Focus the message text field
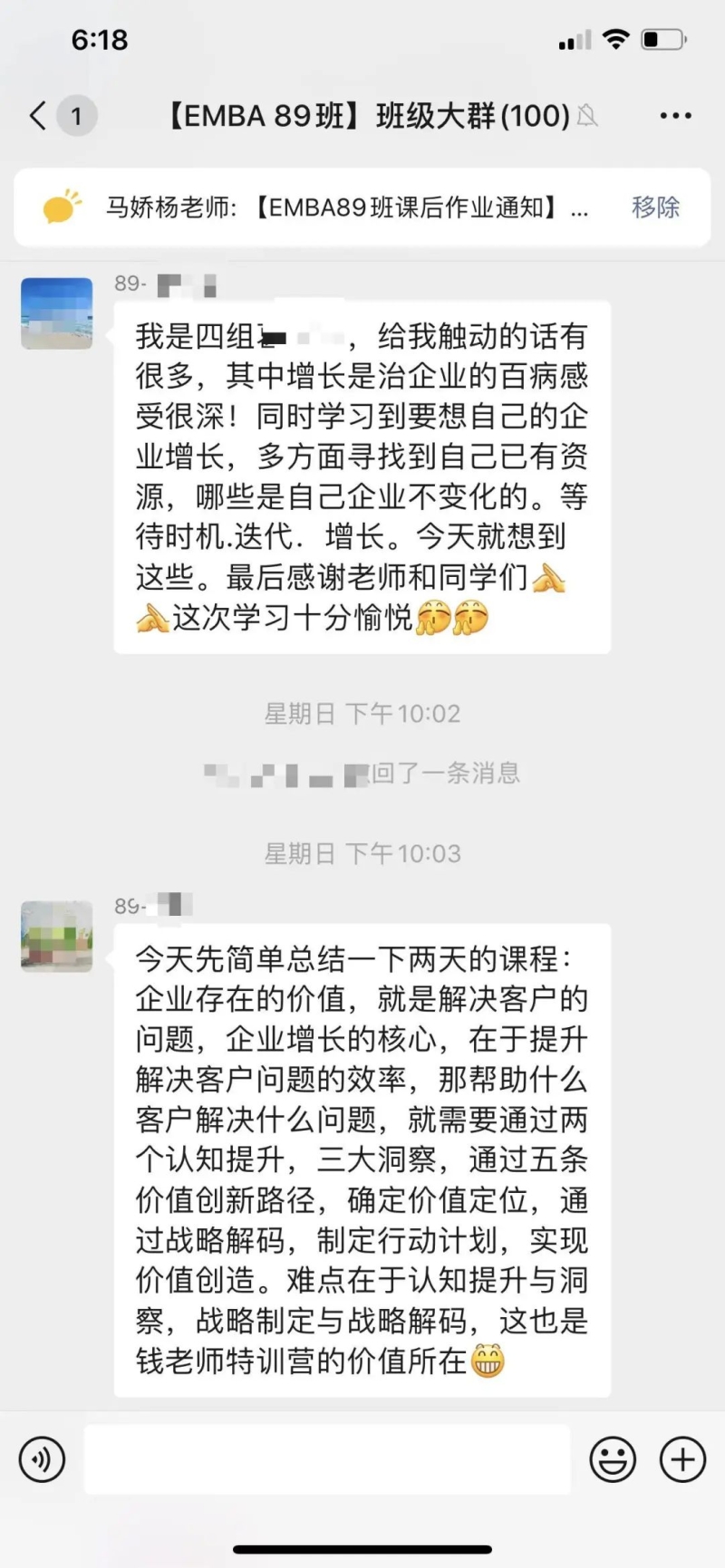725x1568 pixels. click(x=326, y=1459)
